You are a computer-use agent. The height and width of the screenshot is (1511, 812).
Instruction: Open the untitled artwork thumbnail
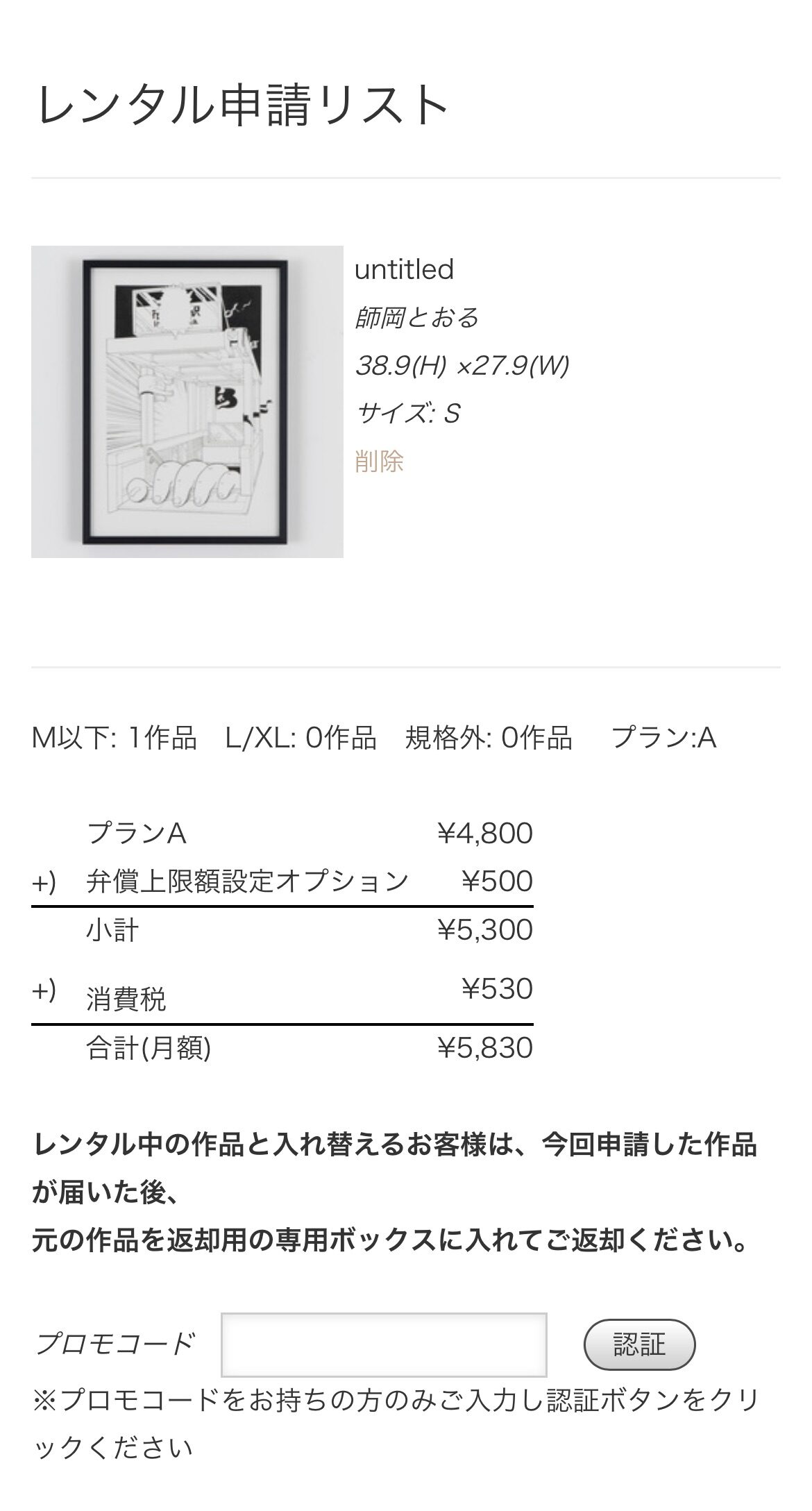click(187, 402)
